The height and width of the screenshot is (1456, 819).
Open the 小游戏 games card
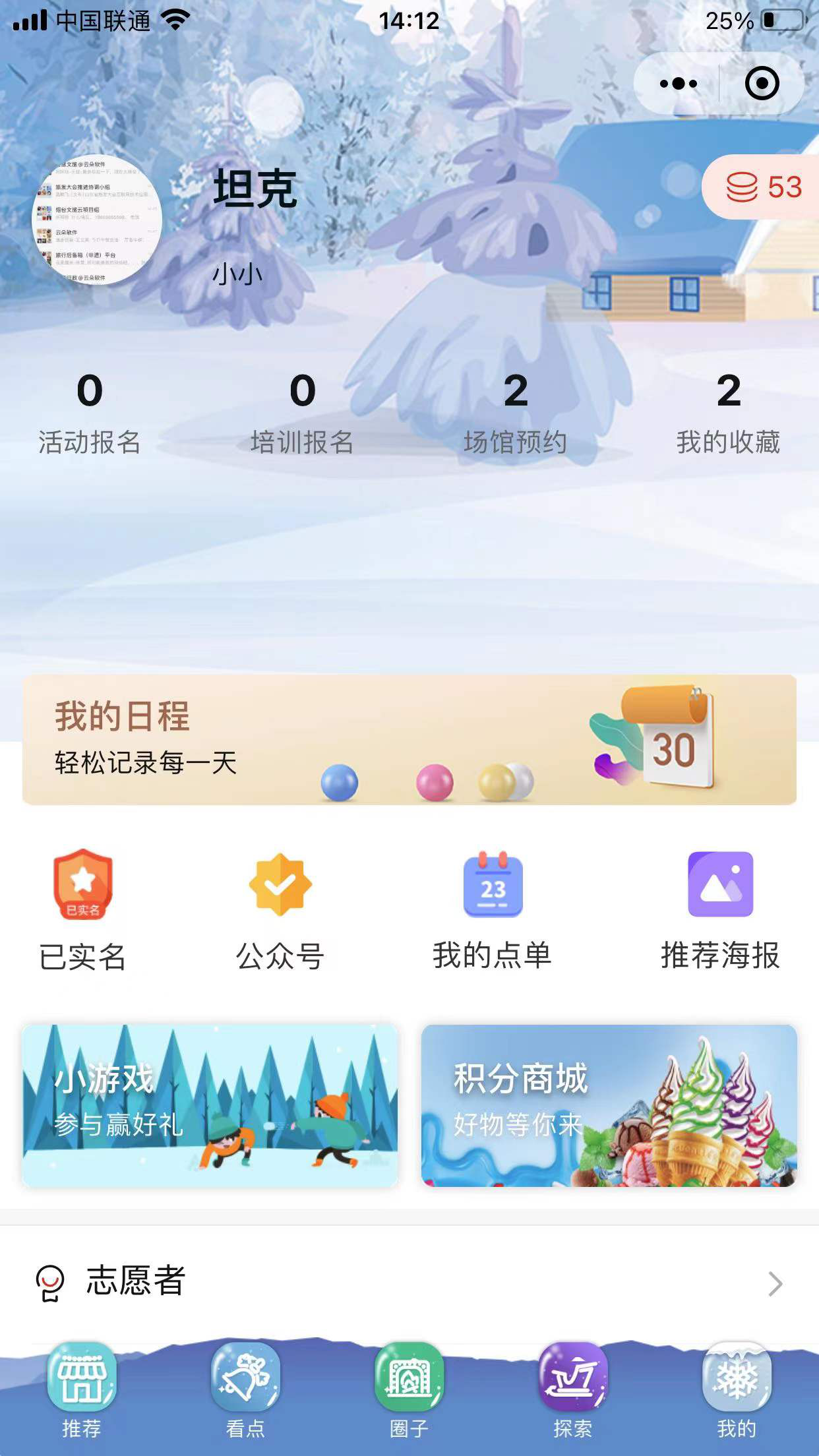click(210, 1105)
